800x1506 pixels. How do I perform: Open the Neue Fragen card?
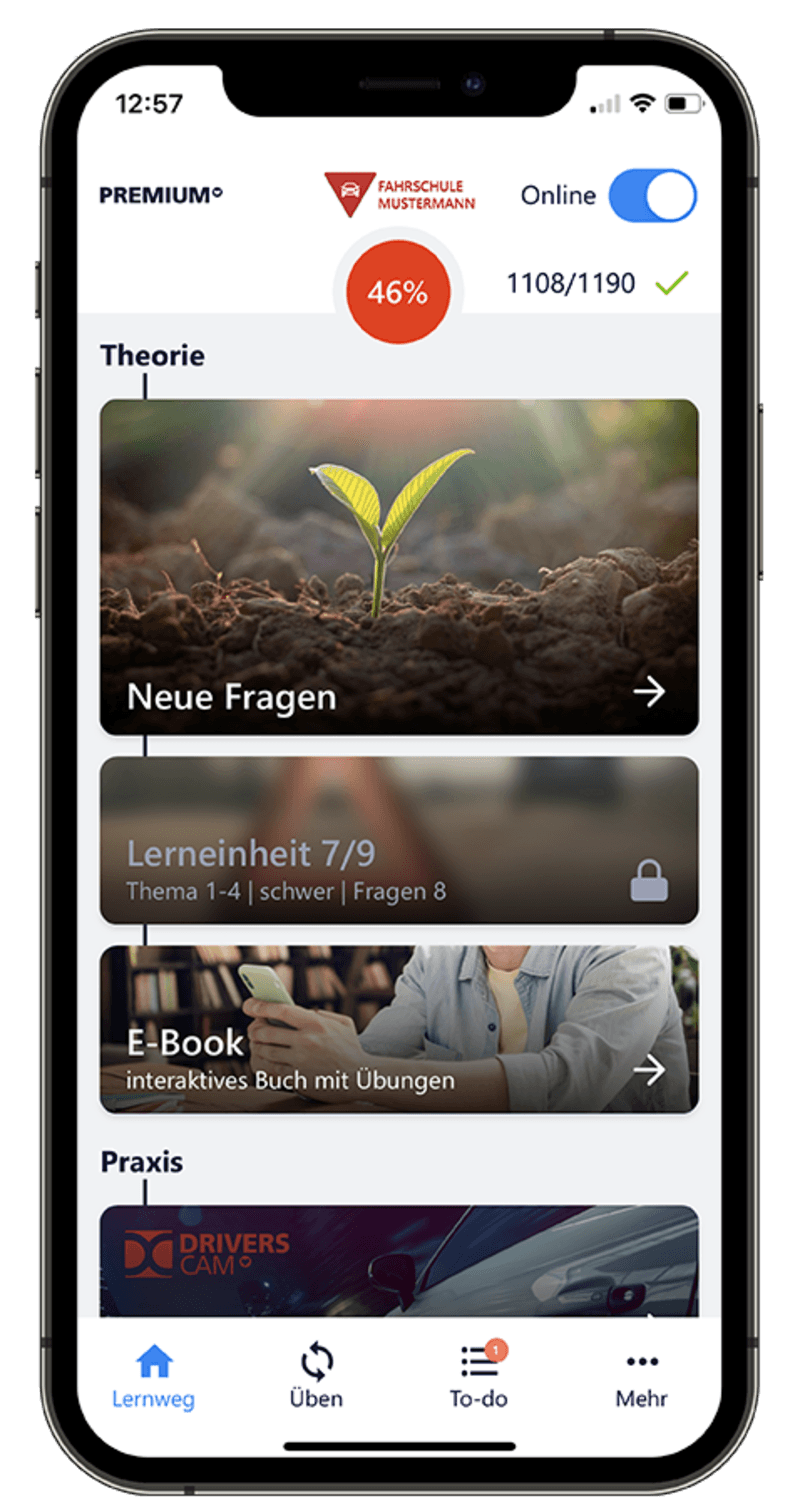click(x=399, y=567)
